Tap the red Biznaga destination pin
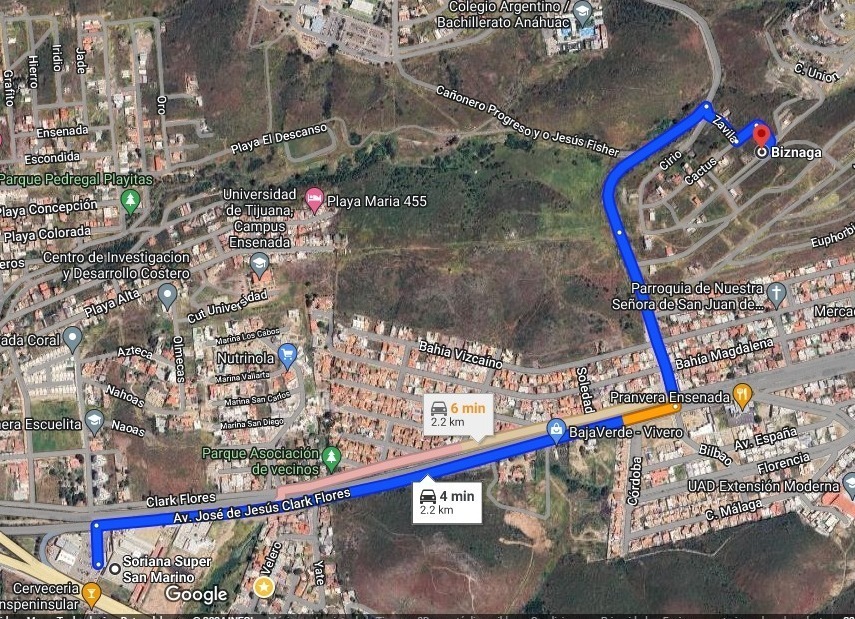The width and height of the screenshot is (855, 619). [x=761, y=134]
